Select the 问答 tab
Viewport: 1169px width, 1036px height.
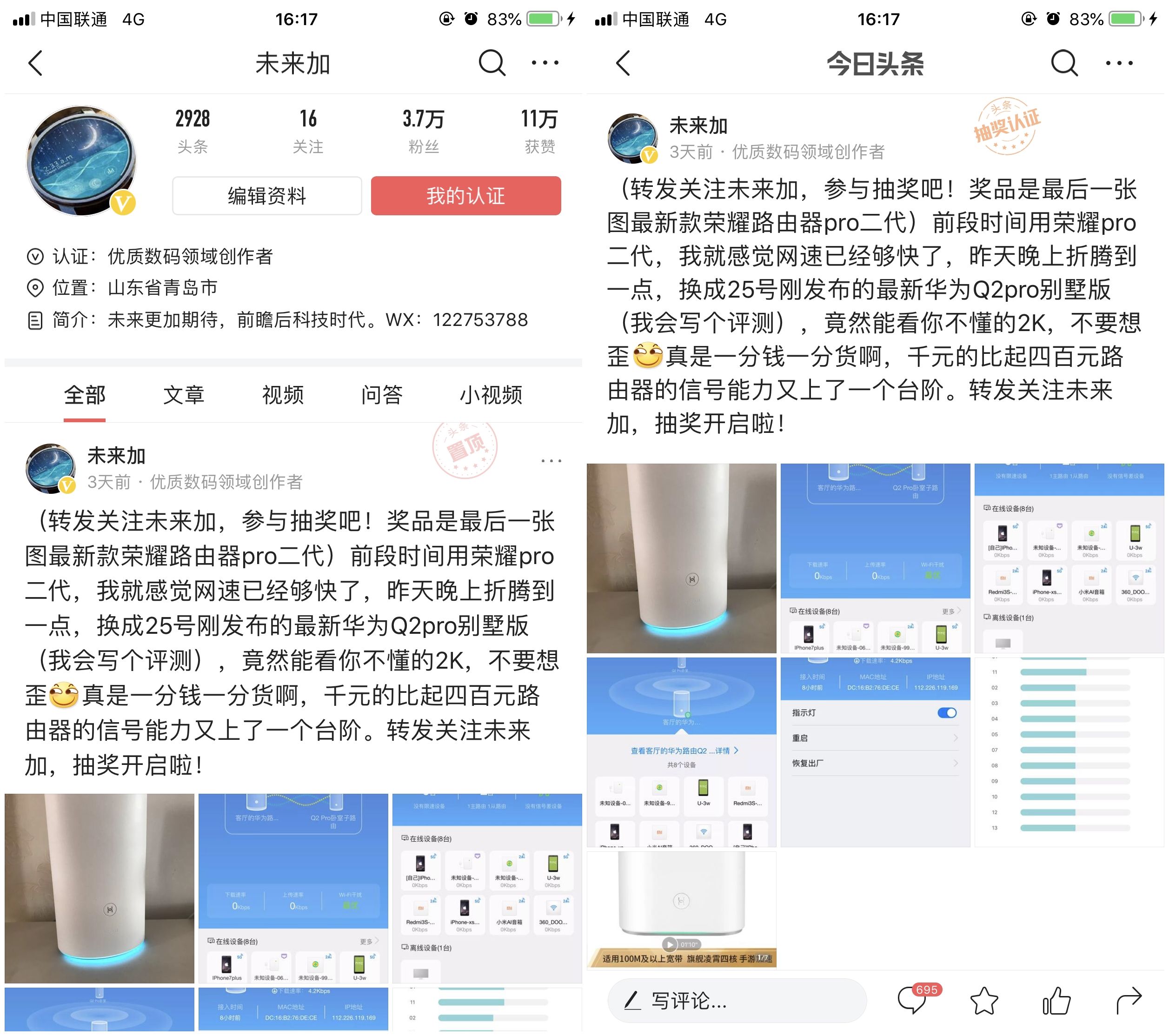pyautogui.click(x=381, y=395)
